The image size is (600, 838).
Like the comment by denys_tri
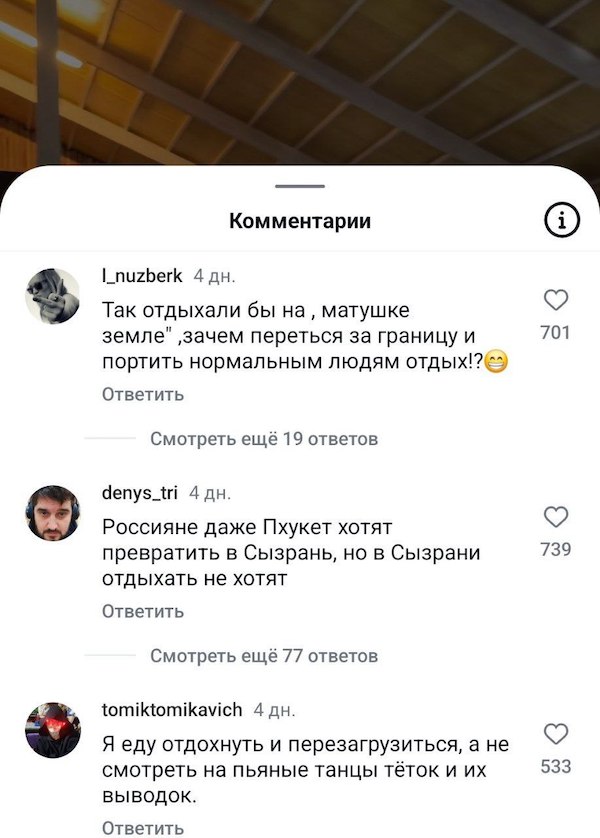pyautogui.click(x=555, y=517)
